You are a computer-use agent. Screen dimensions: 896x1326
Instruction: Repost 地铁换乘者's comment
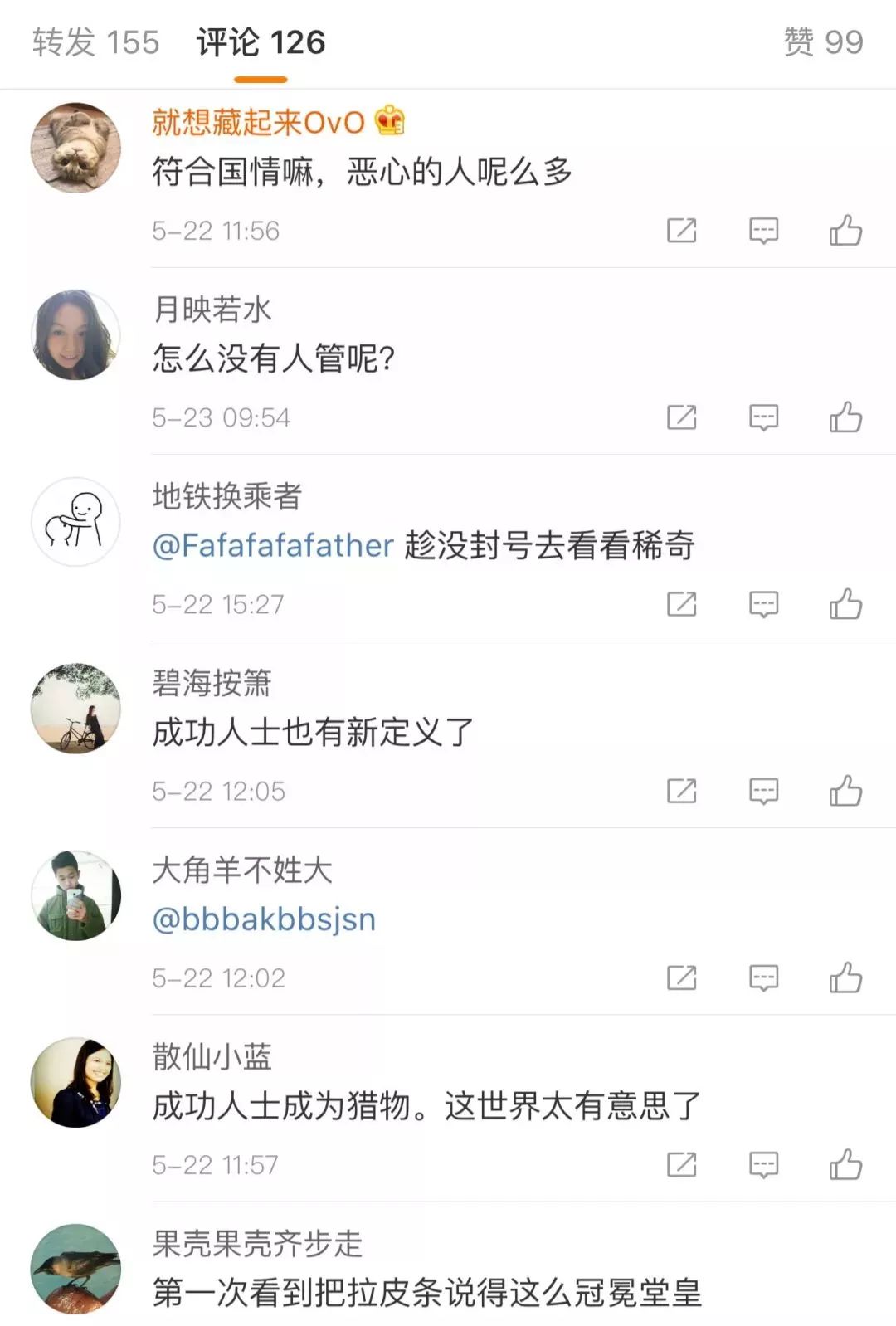[x=681, y=604]
